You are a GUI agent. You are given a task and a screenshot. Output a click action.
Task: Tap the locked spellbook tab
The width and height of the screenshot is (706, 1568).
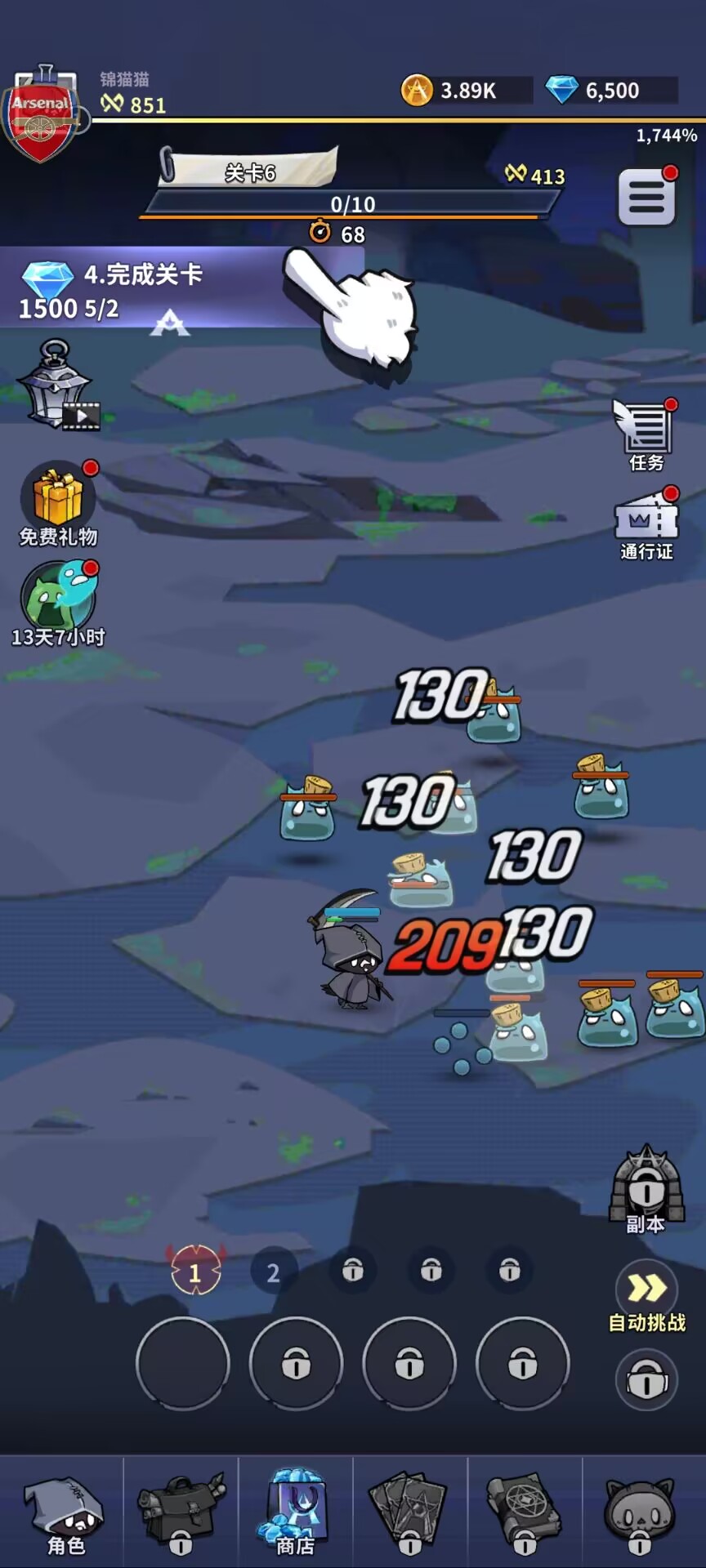click(x=525, y=1513)
